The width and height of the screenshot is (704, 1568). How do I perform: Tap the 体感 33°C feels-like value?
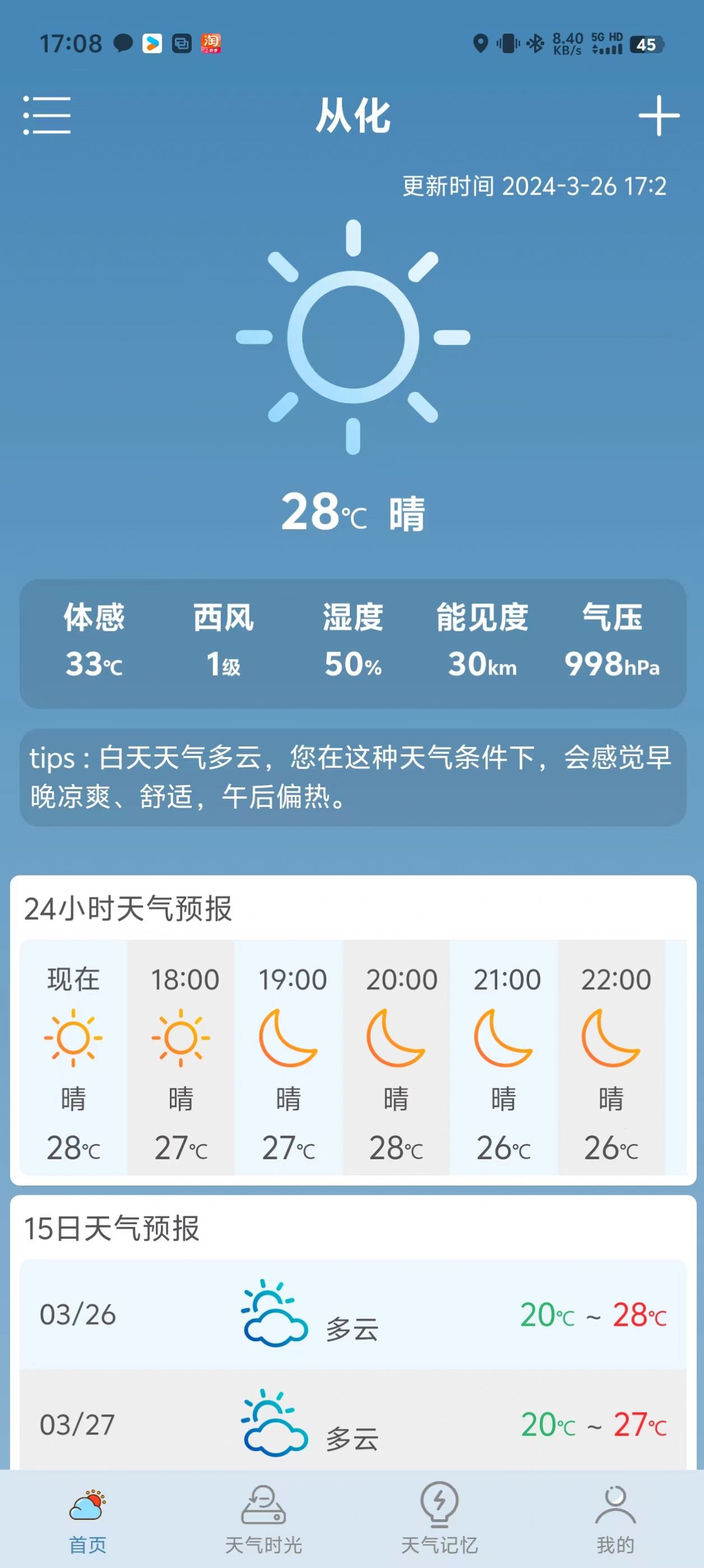click(92, 665)
